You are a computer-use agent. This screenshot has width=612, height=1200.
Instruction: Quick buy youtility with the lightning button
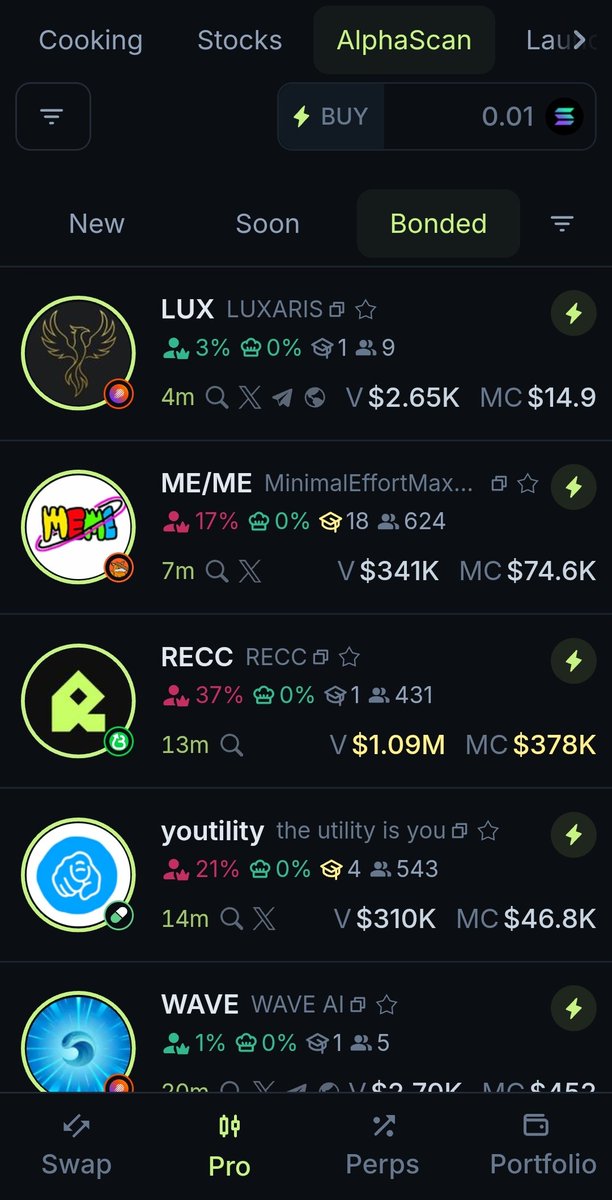pos(574,834)
